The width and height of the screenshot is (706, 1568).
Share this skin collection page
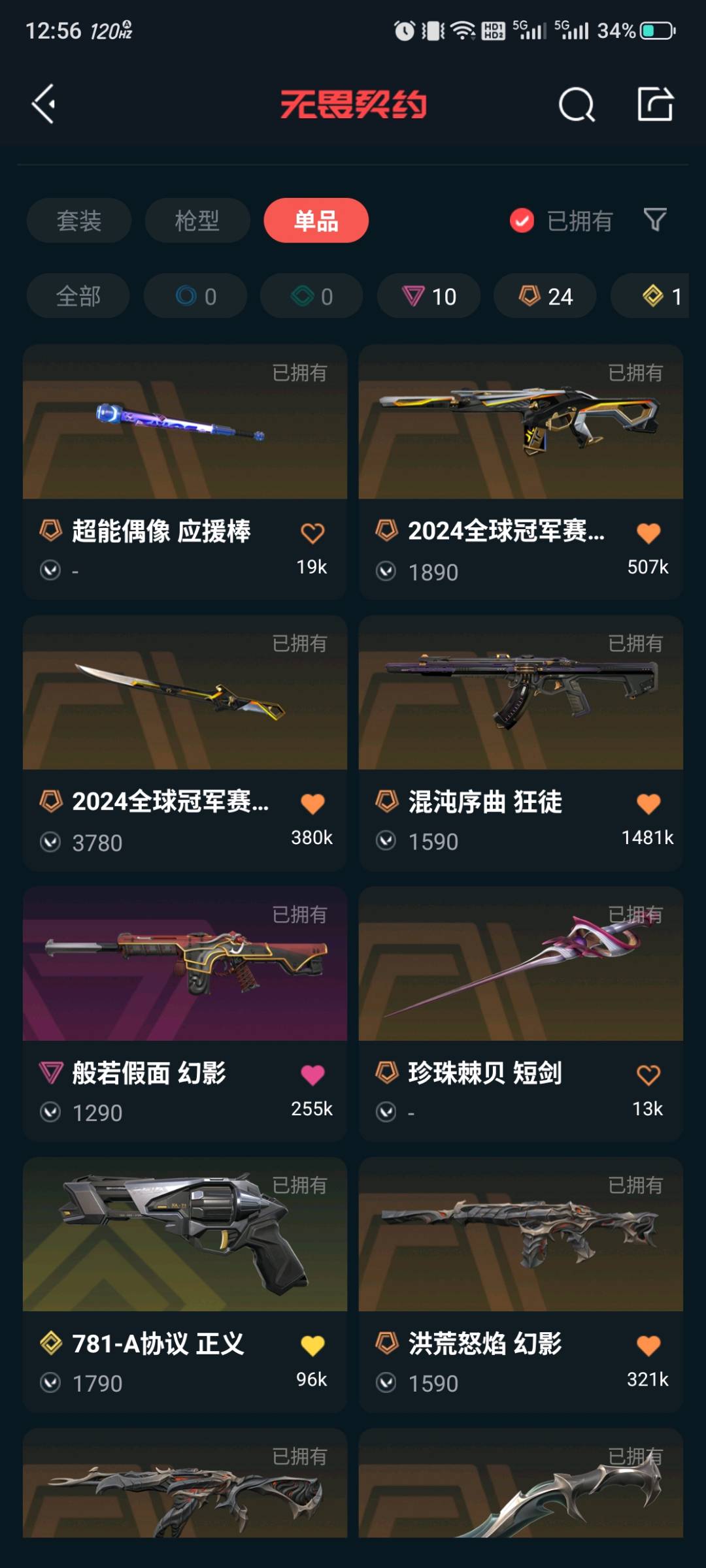[655, 104]
